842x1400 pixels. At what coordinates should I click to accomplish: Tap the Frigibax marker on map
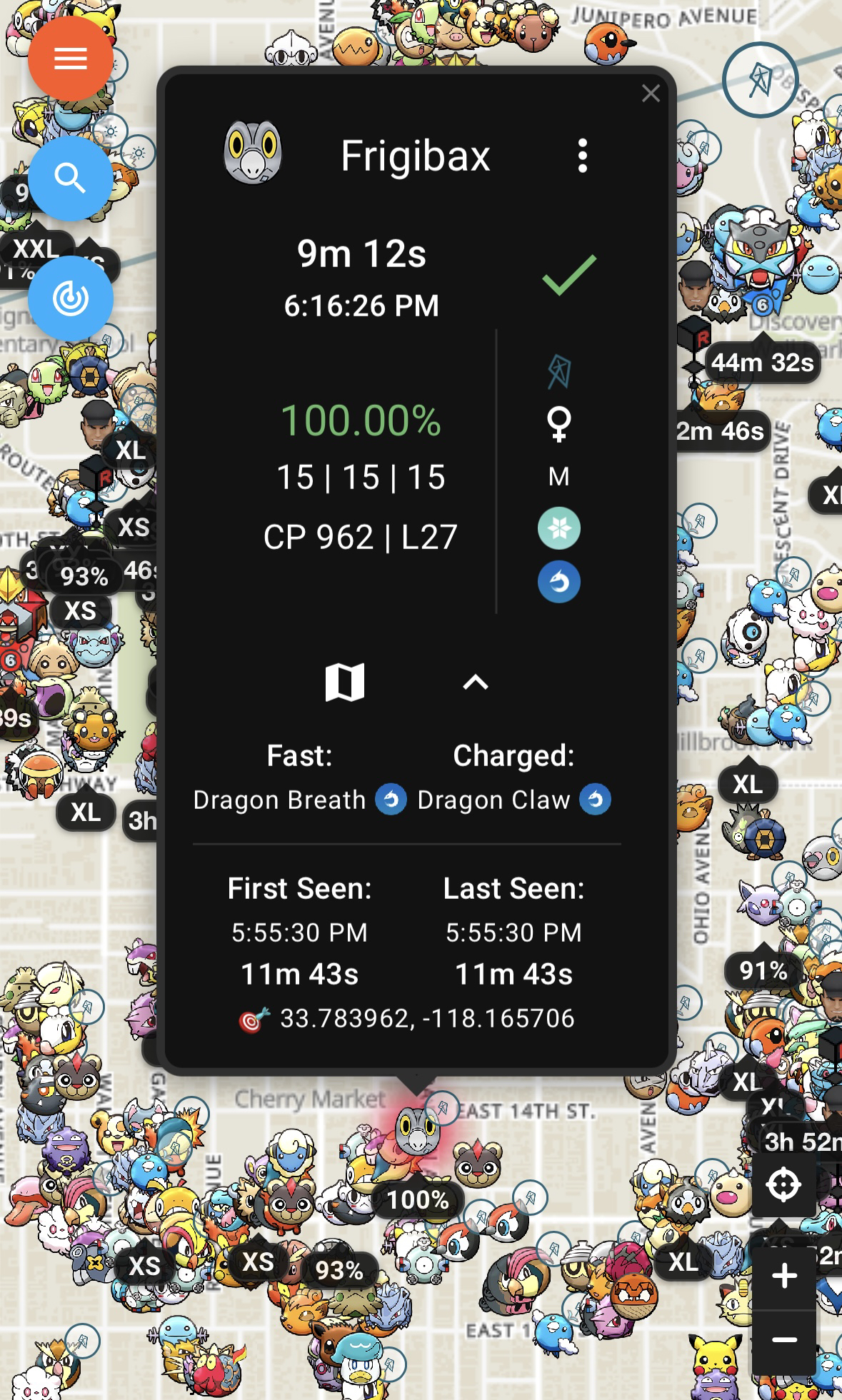[418, 1131]
